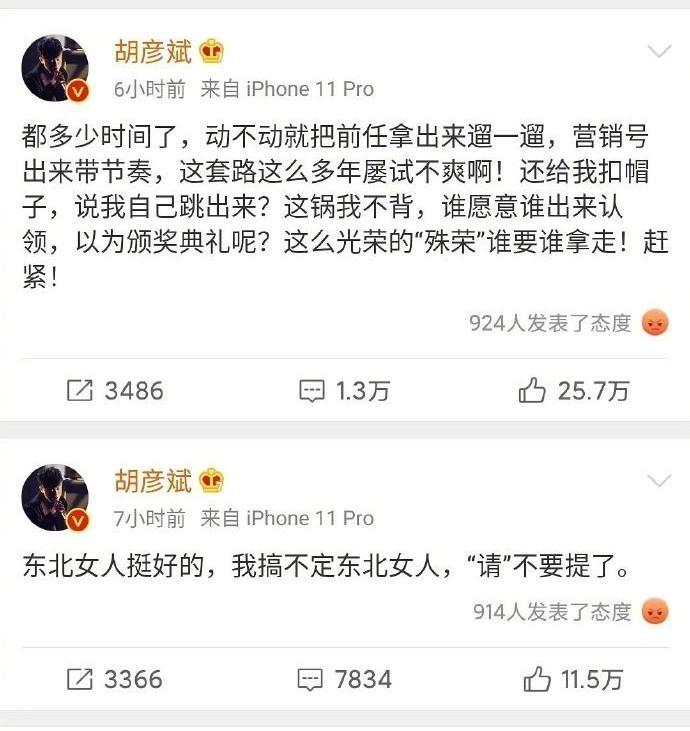690x731 pixels.
Task: Tap the 胡彦斌 username on the 6小时前 post
Action: [152, 51]
